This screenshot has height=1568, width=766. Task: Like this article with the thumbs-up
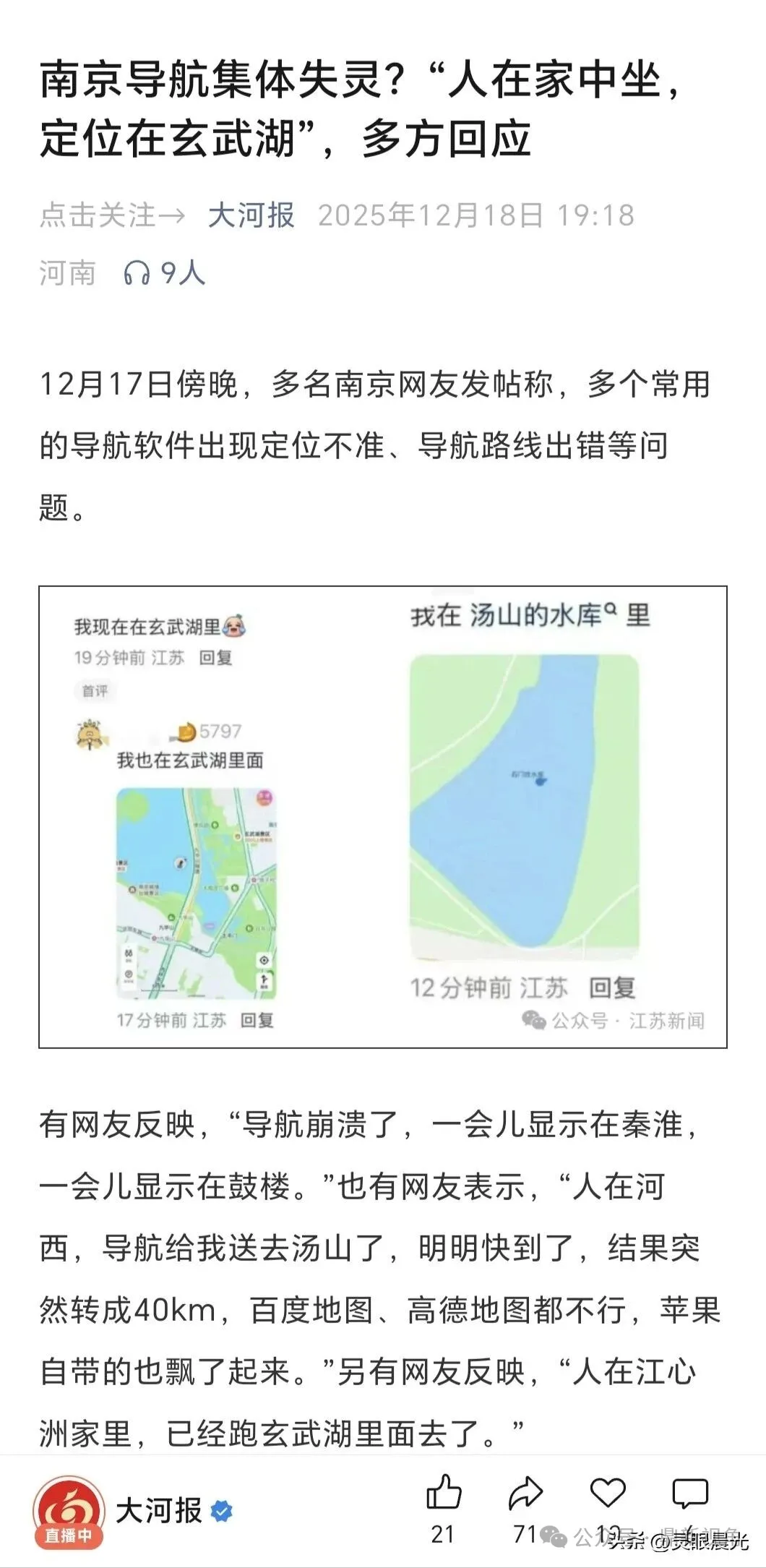tap(442, 1492)
